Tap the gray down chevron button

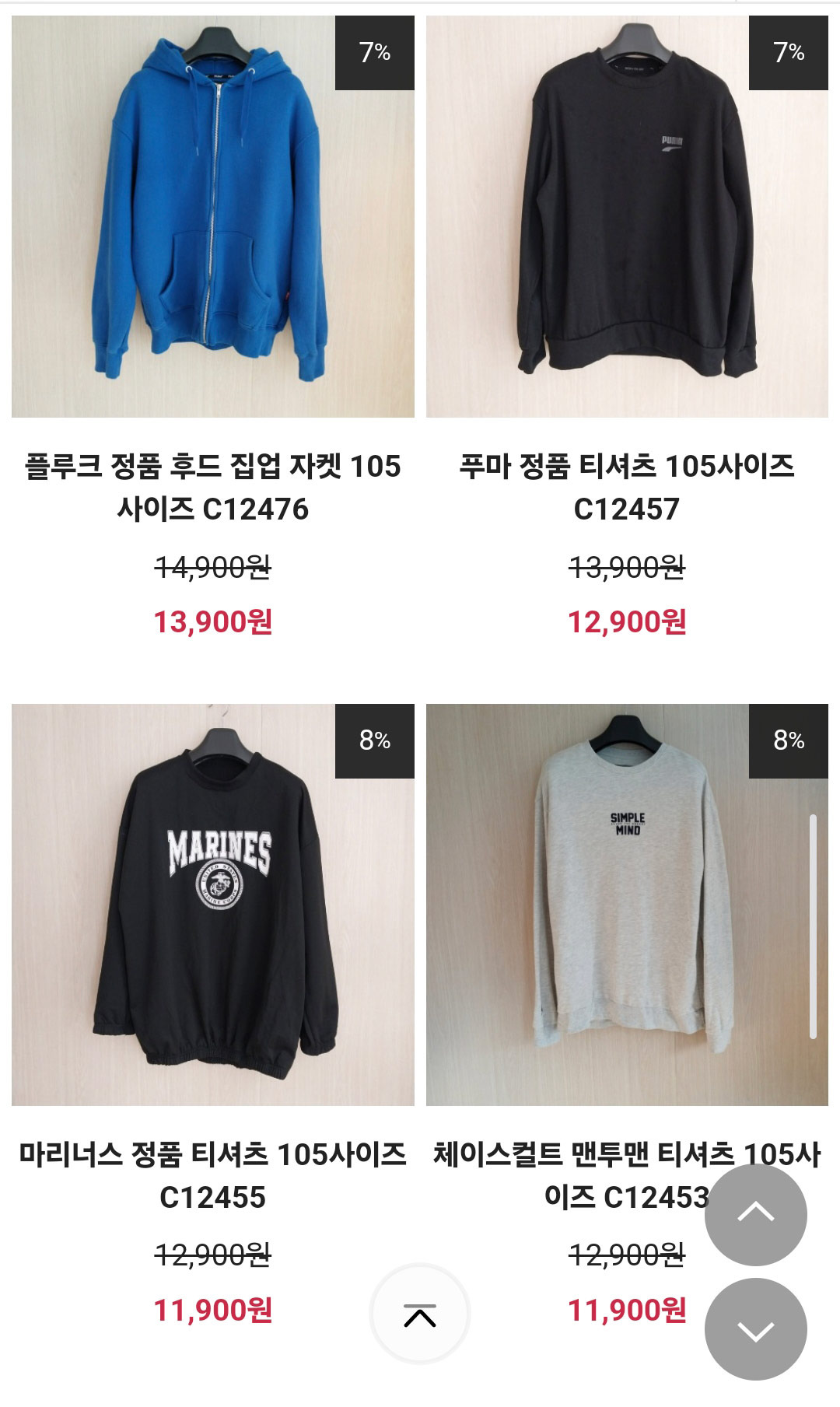(756, 1329)
